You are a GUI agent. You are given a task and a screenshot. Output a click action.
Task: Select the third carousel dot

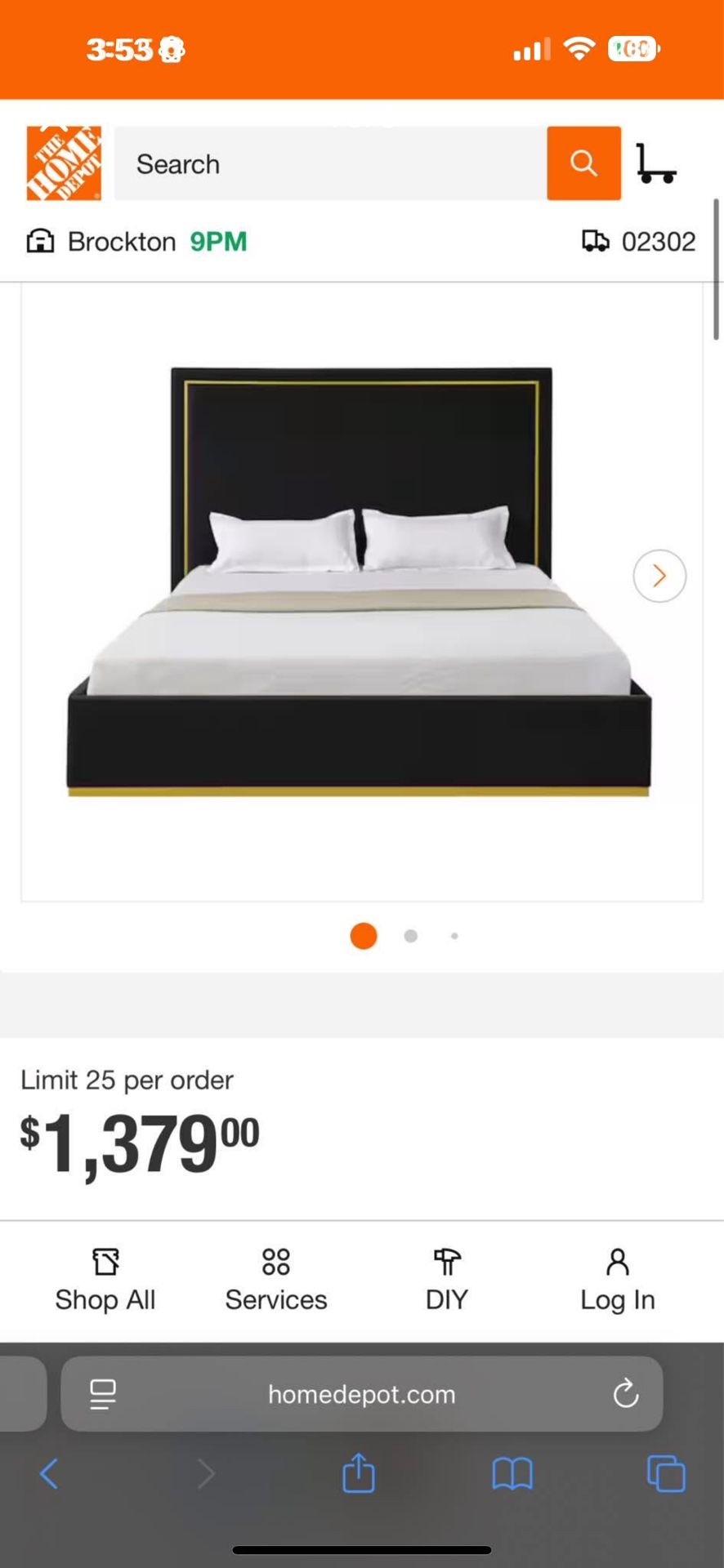(x=454, y=937)
